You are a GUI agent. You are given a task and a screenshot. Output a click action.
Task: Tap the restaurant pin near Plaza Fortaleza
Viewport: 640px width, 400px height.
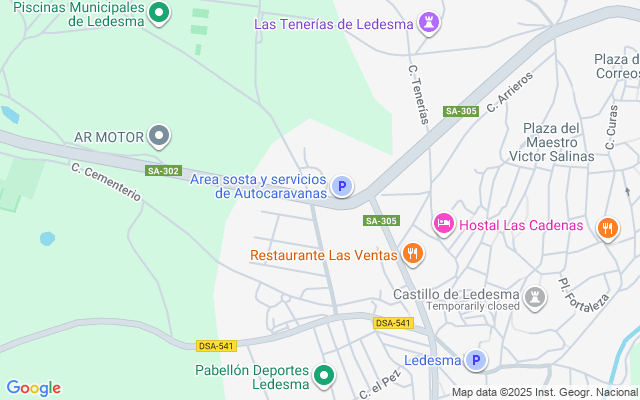(x=607, y=228)
